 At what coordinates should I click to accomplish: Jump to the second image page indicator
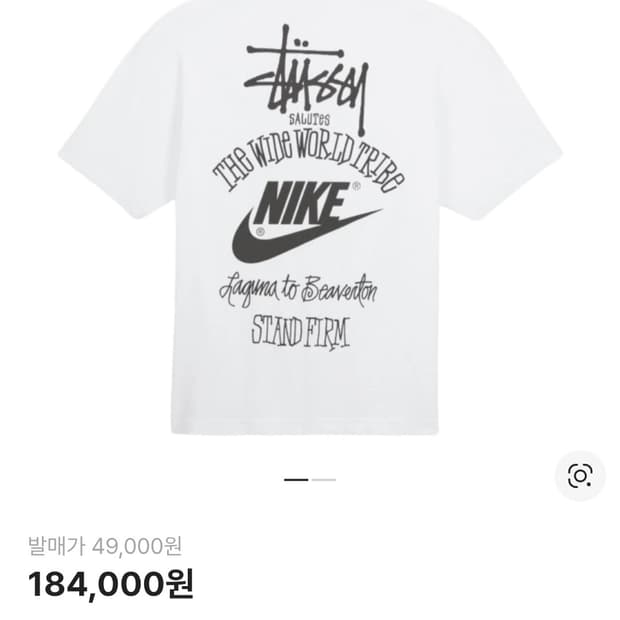coord(324,480)
